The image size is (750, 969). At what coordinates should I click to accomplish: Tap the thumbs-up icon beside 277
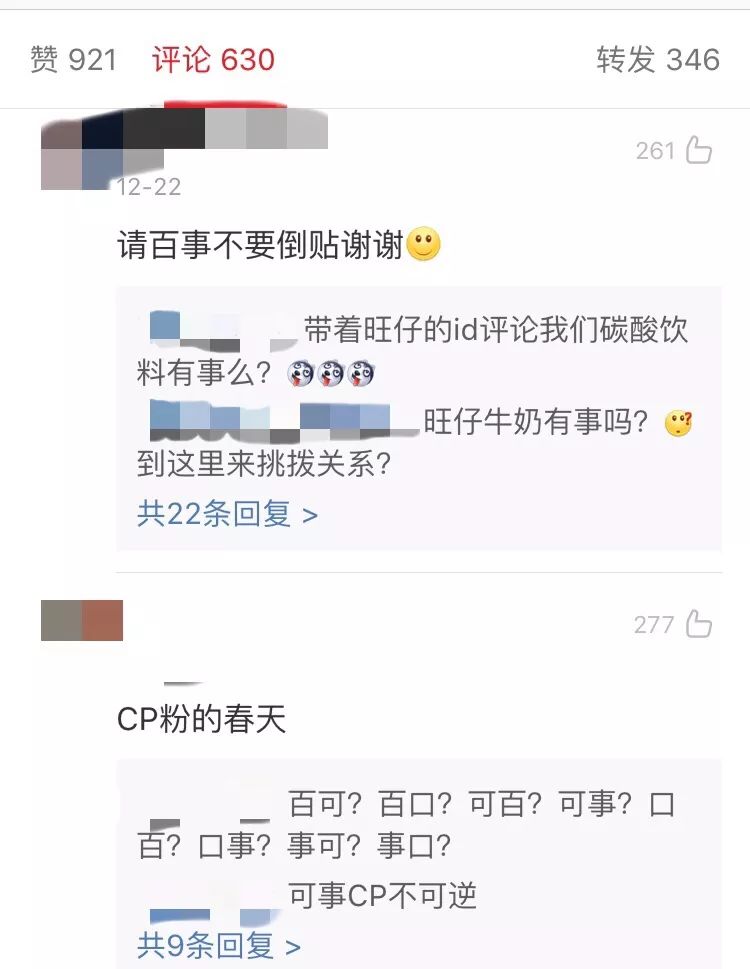coord(700,624)
